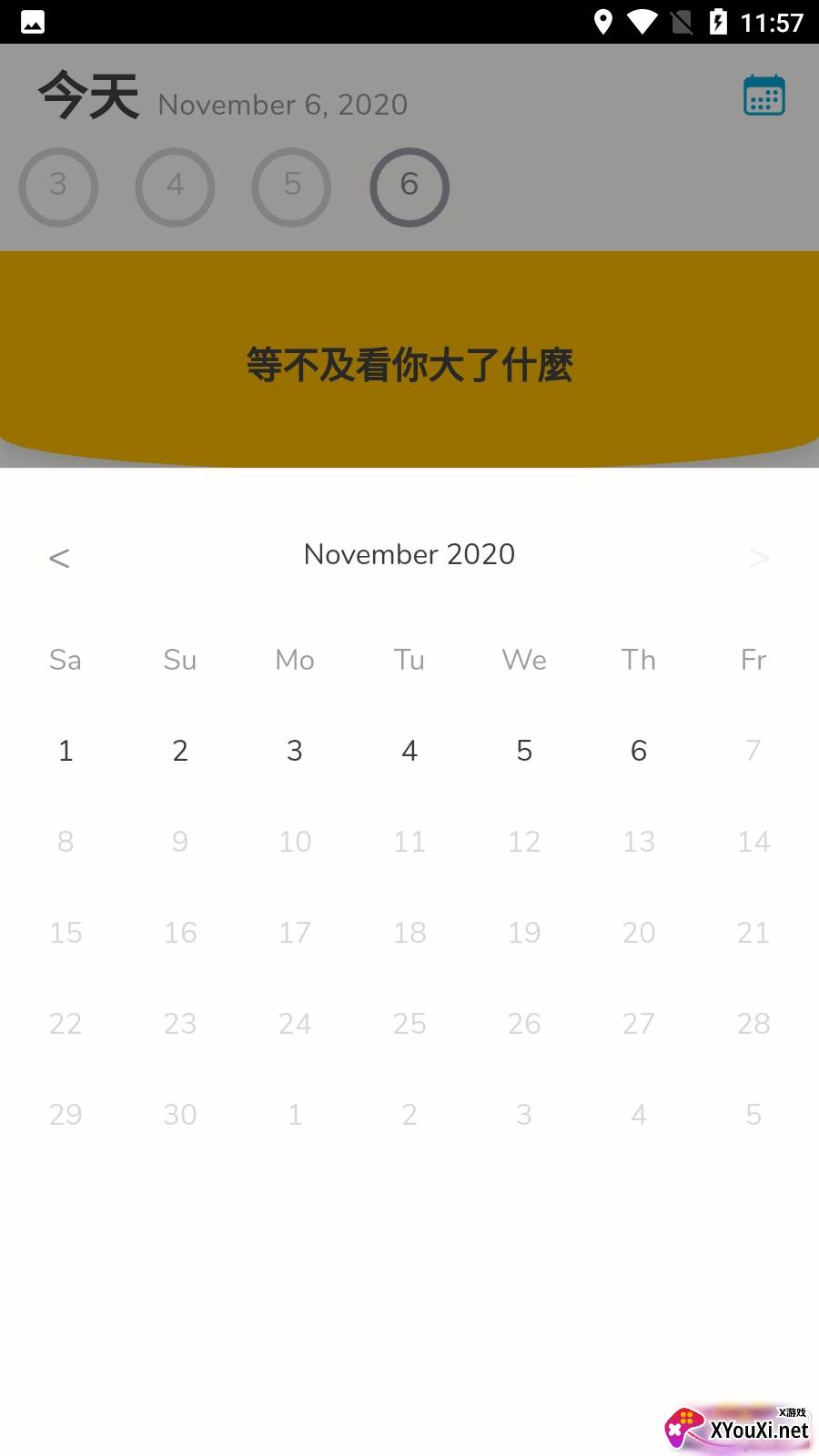Pick November 4 in the calendar grid
This screenshot has width=819, height=1456.
coord(409,751)
